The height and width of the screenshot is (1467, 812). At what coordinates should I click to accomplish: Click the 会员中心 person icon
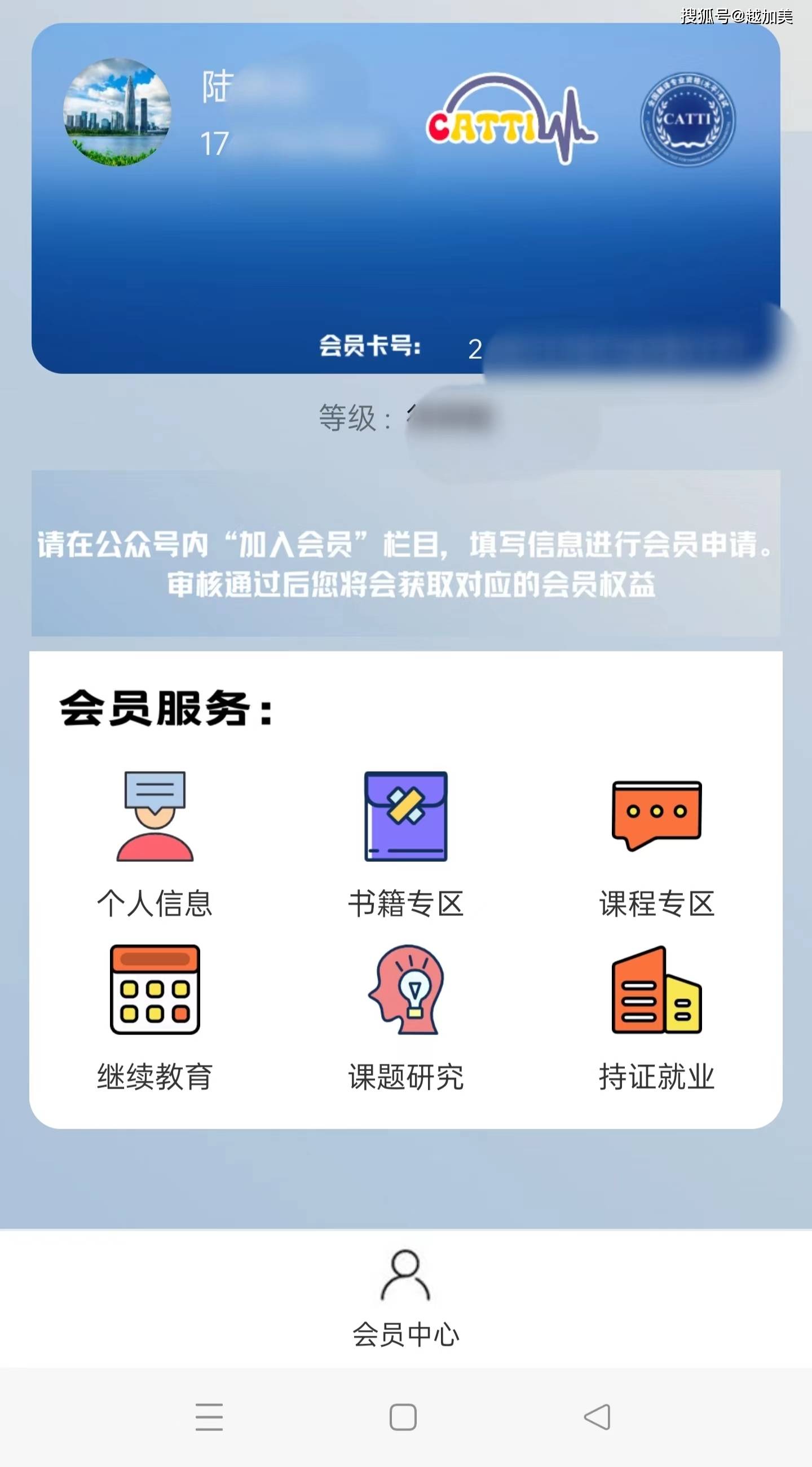point(405,1276)
